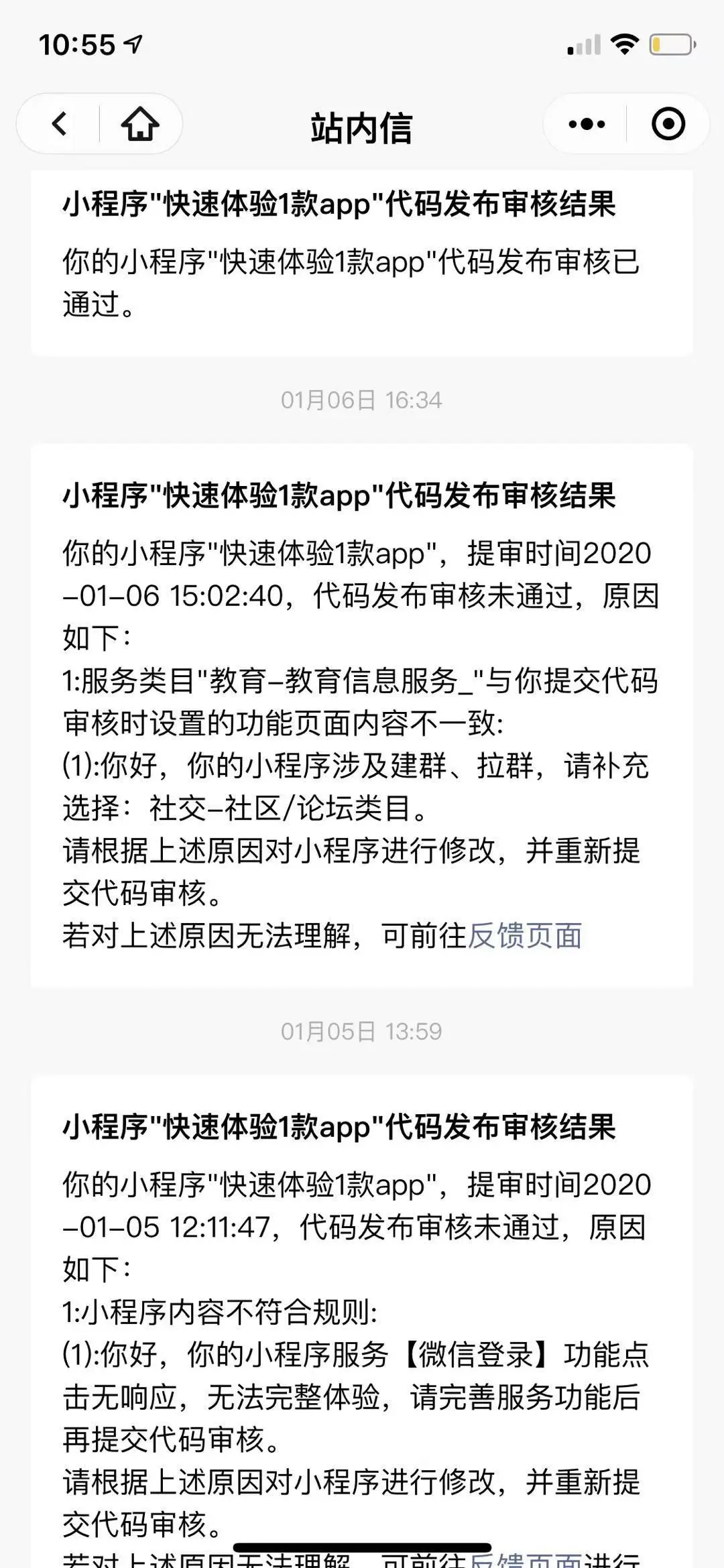Open 反馈页面 link in the 01-06 rejection message

coord(524,936)
